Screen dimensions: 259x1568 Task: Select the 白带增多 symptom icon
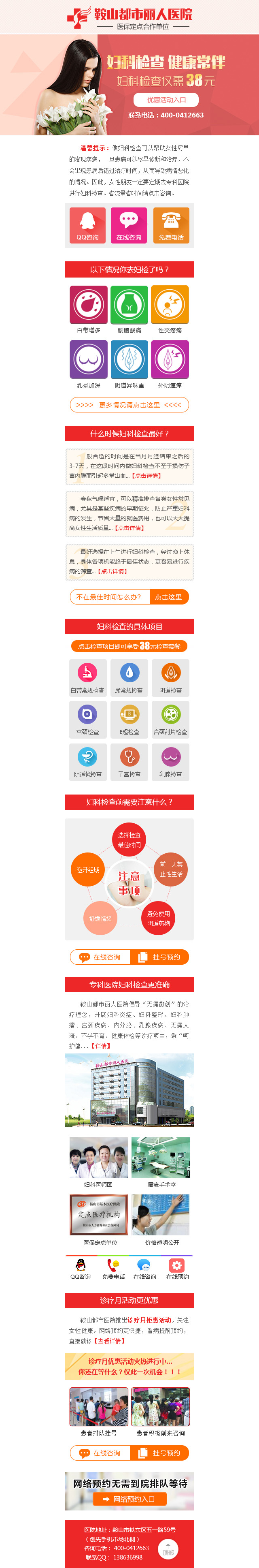tap(89, 305)
